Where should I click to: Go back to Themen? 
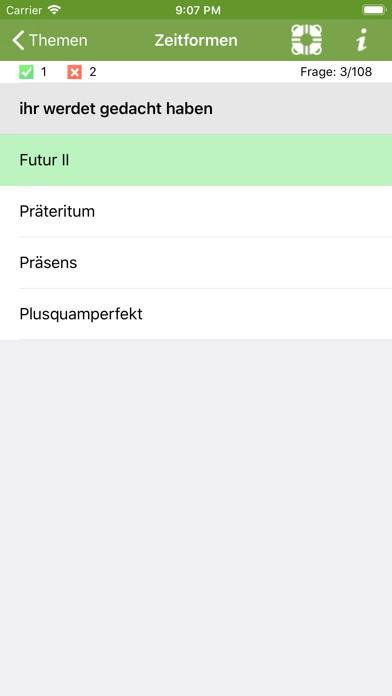50,40
